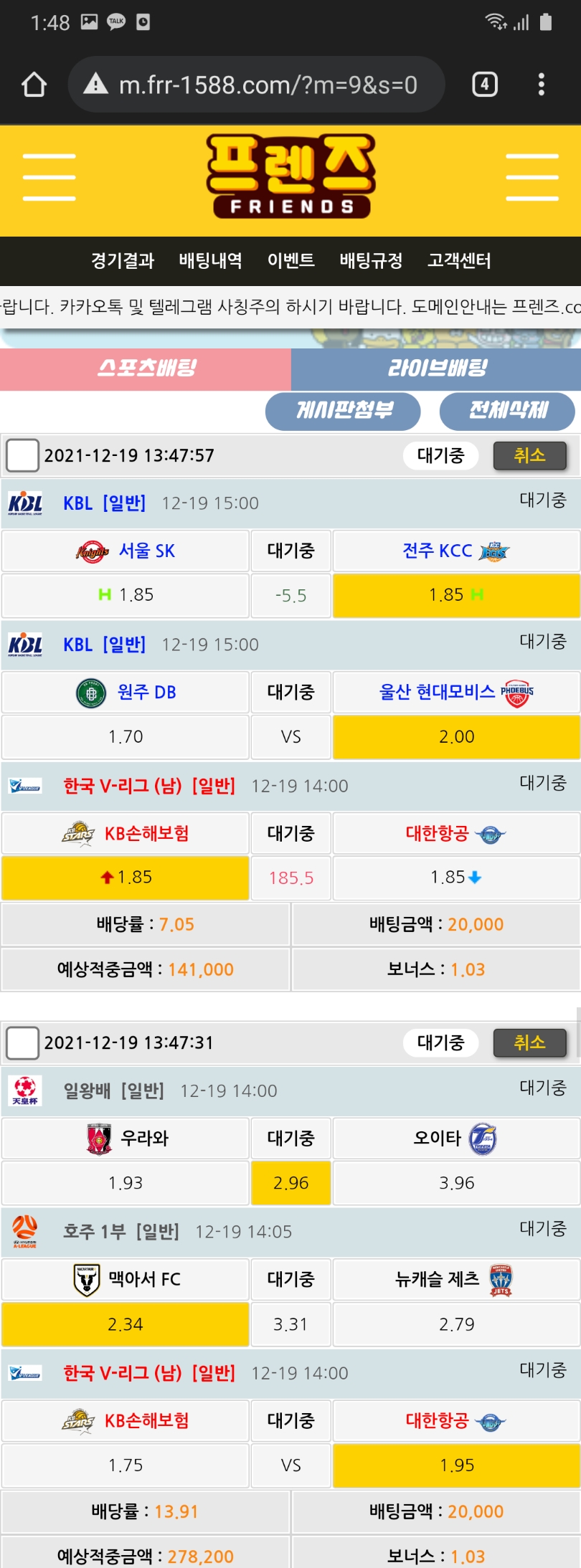581x1568 pixels.
Task: Tap 전체삭제 to delete all
Action: pos(507,411)
